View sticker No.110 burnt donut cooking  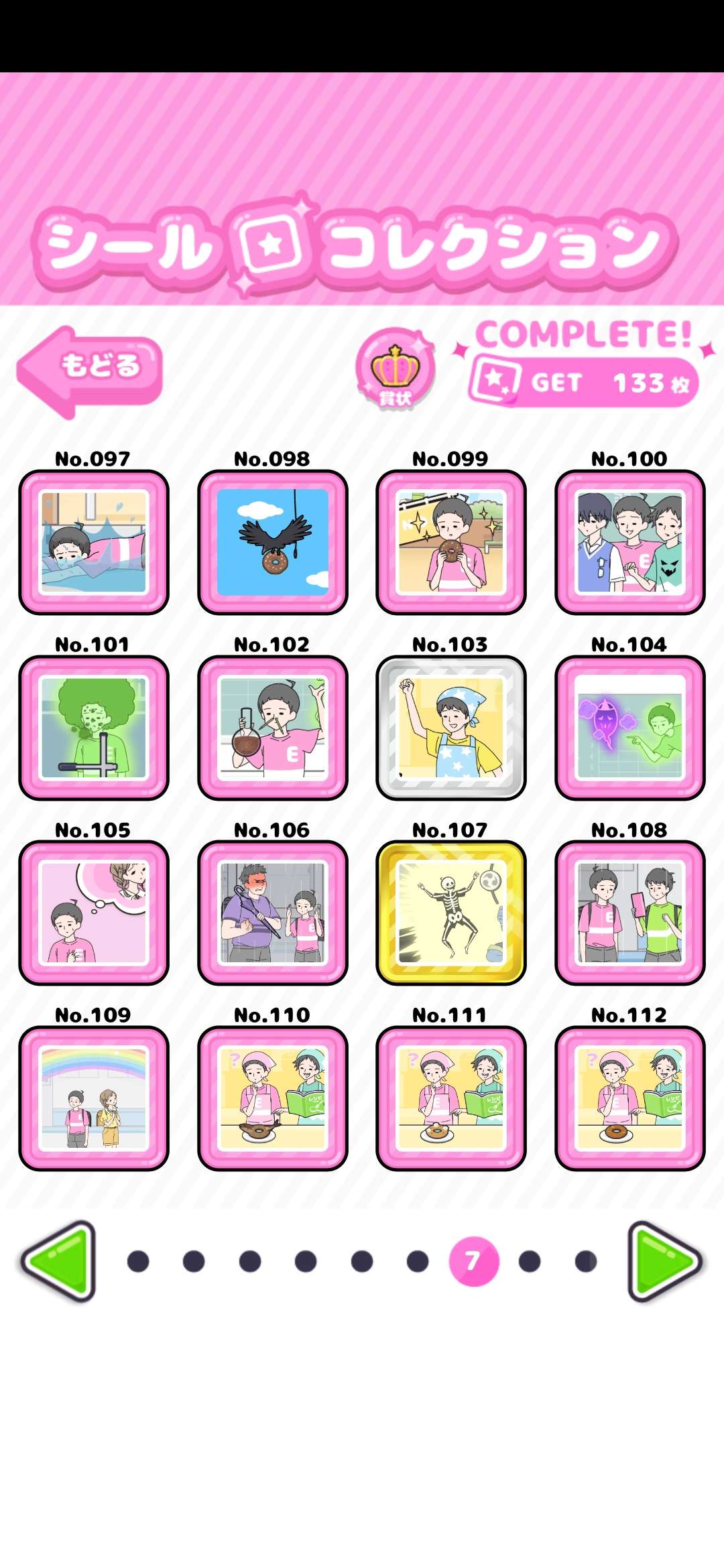point(273,1098)
